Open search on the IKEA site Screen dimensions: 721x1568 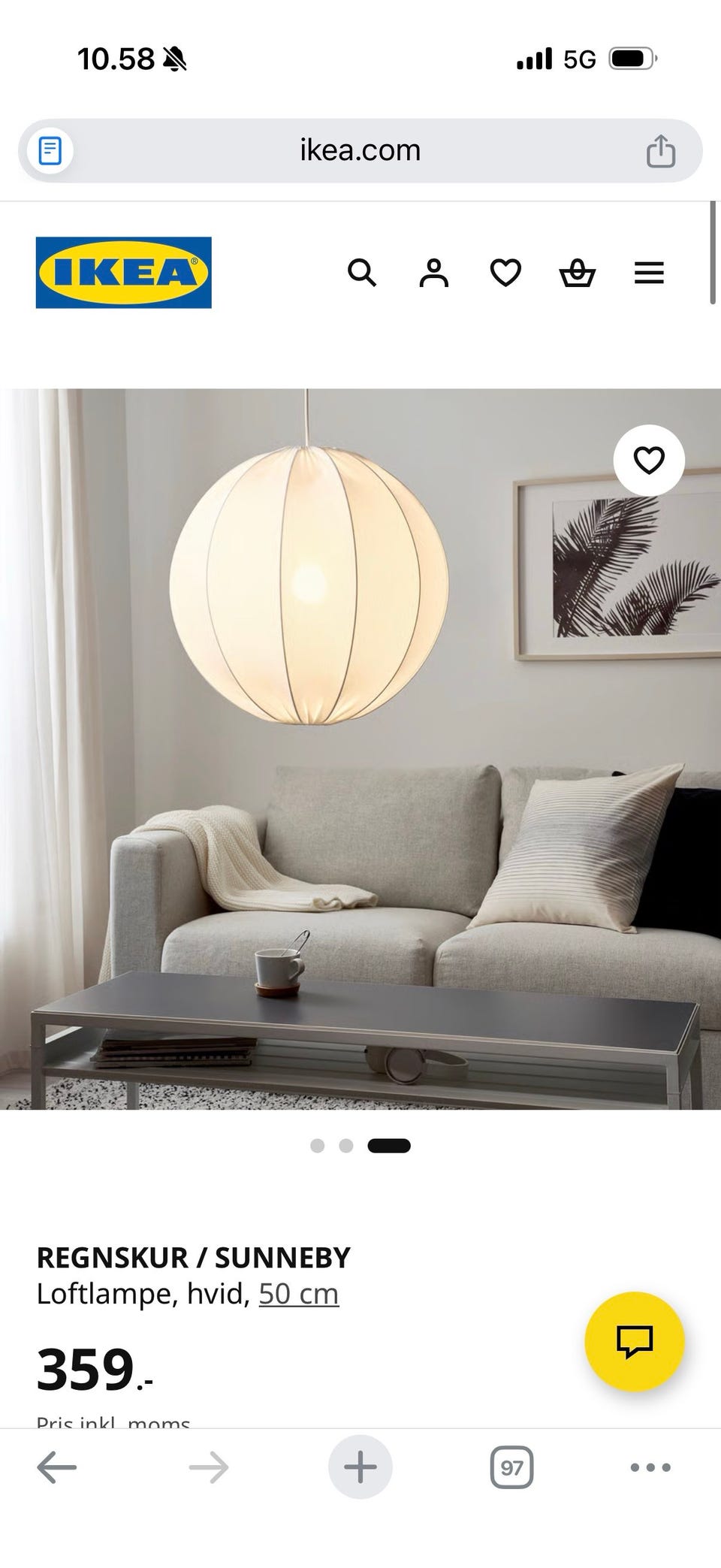364,273
